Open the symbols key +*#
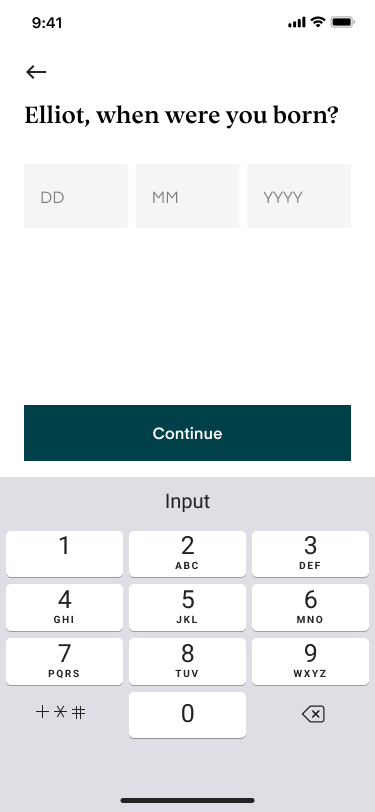 pyautogui.click(x=61, y=713)
